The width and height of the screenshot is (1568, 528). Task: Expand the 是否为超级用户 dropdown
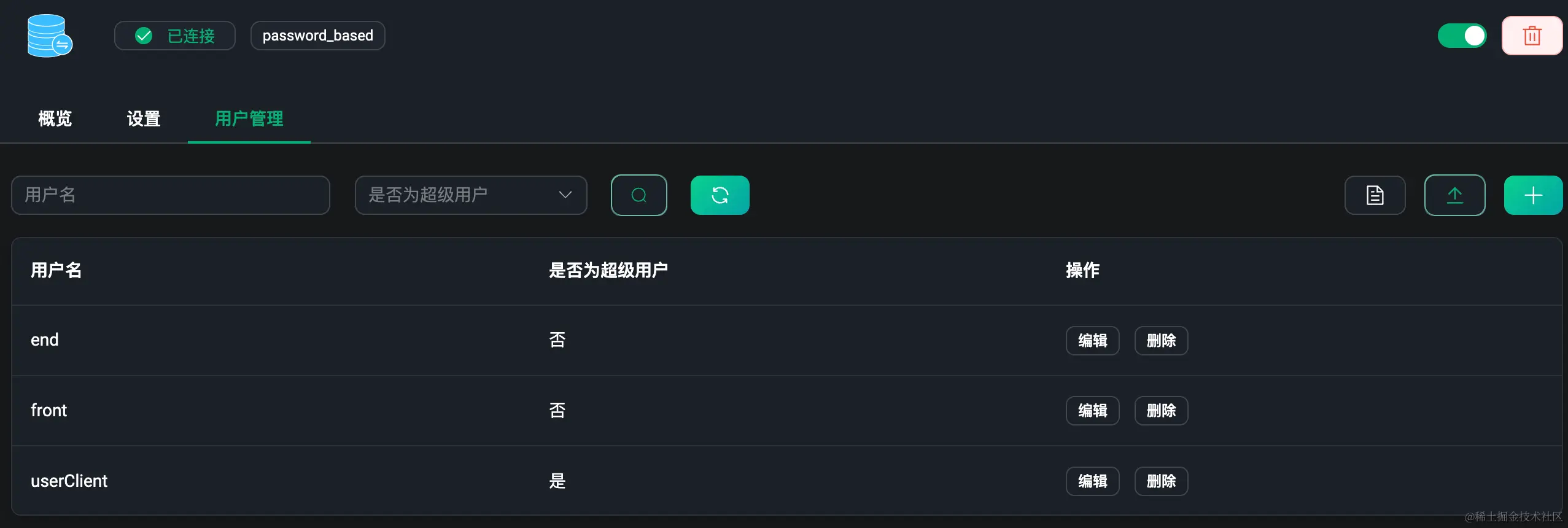tap(471, 195)
